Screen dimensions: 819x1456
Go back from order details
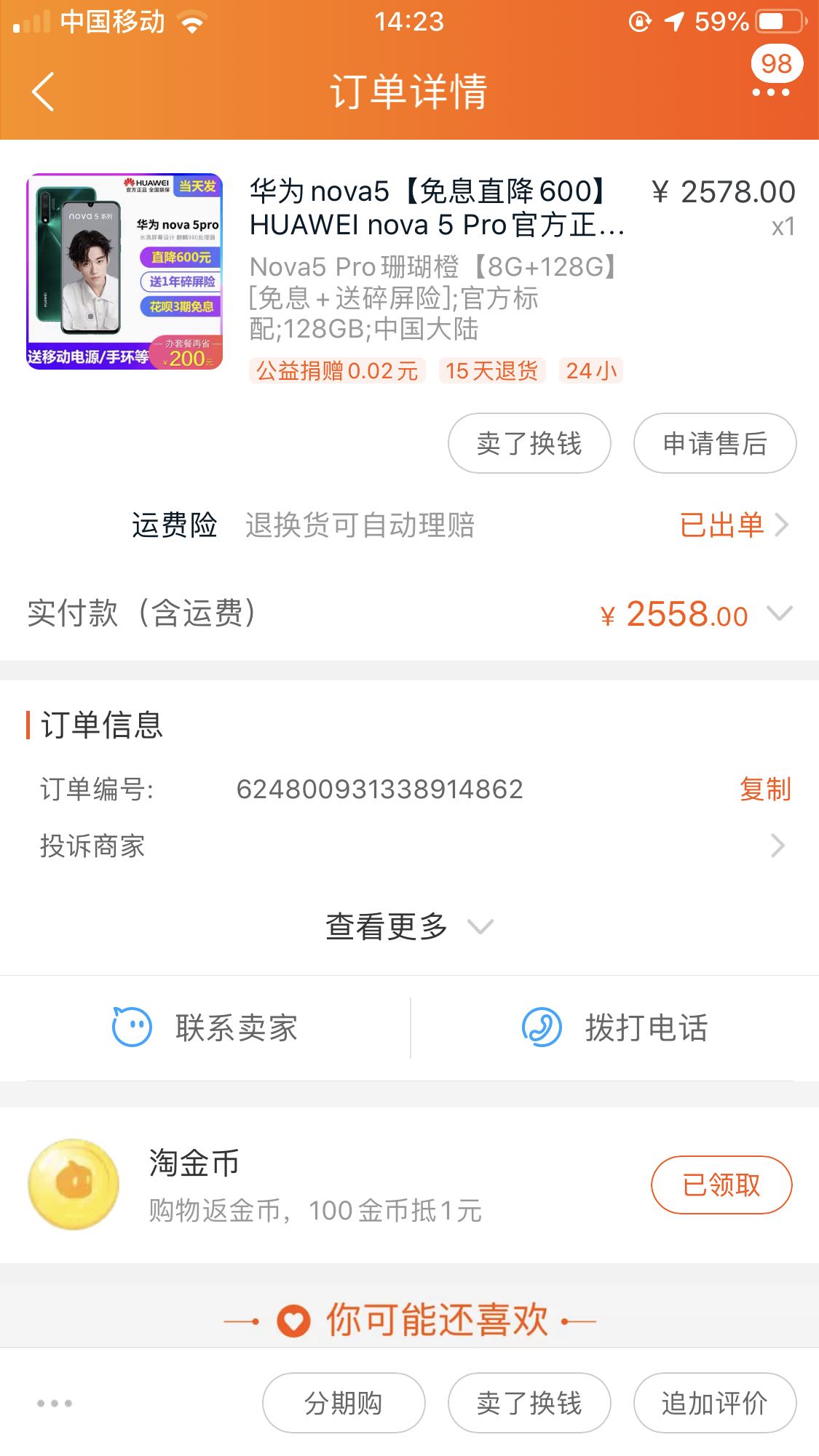pos(44,92)
